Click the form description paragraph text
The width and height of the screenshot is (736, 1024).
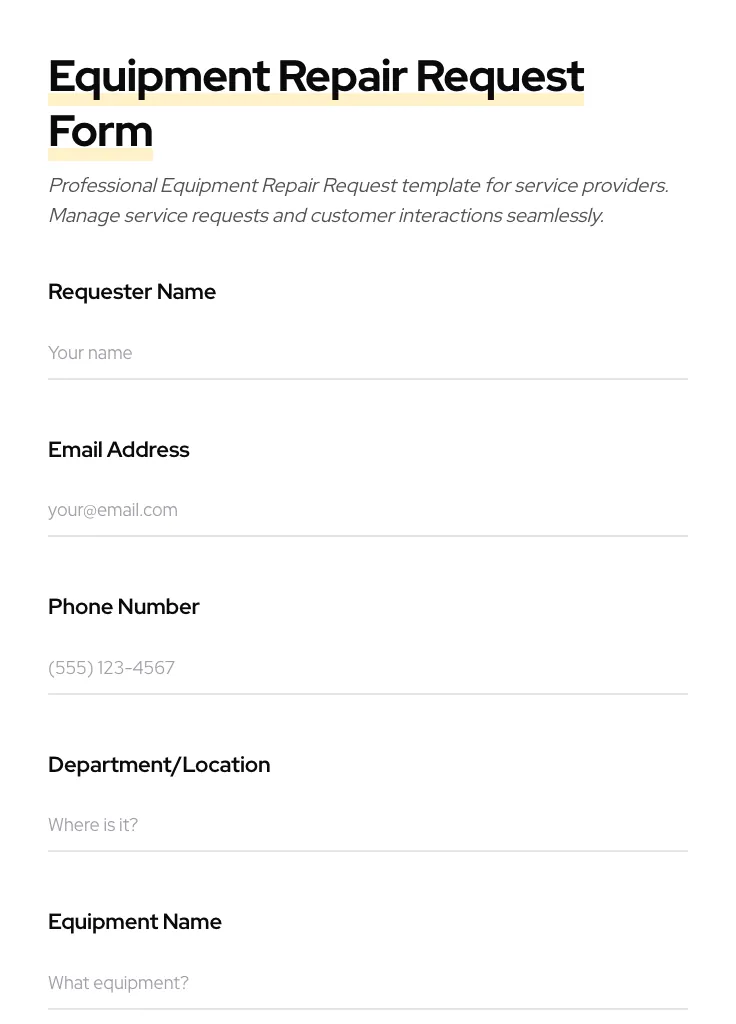pyautogui.click(x=358, y=200)
